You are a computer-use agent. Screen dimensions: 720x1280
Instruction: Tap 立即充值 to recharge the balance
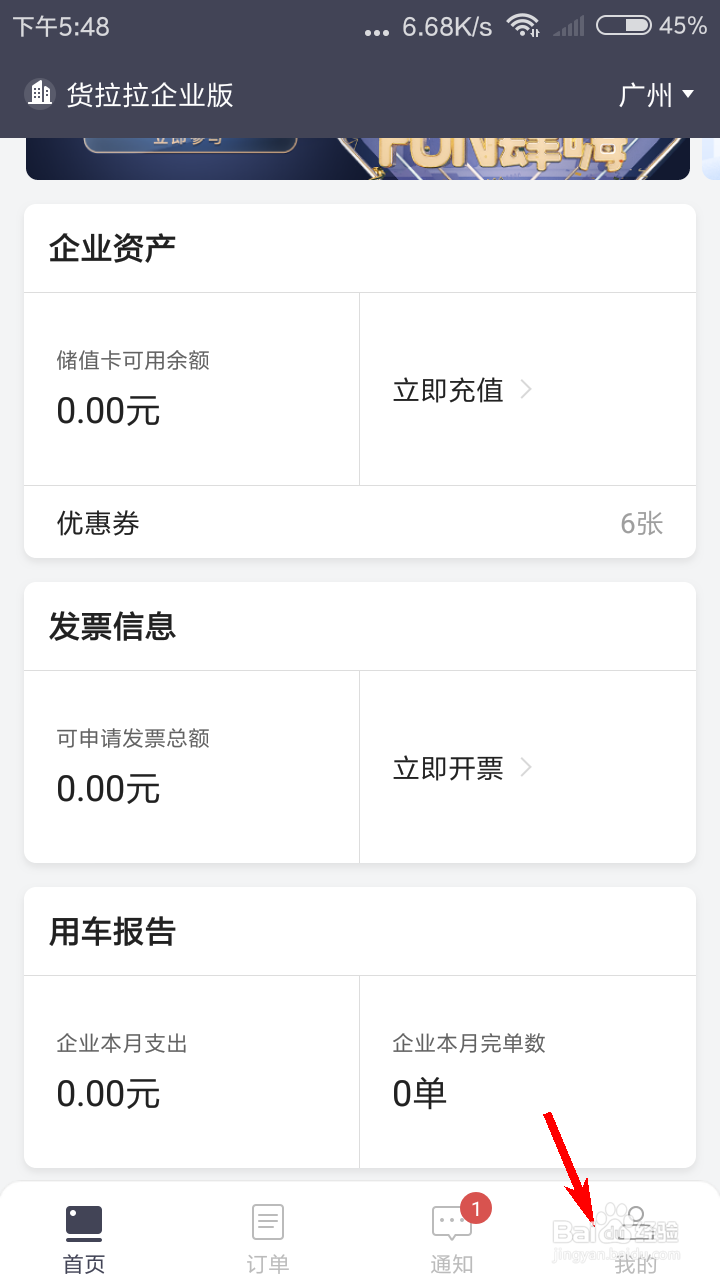(x=447, y=390)
